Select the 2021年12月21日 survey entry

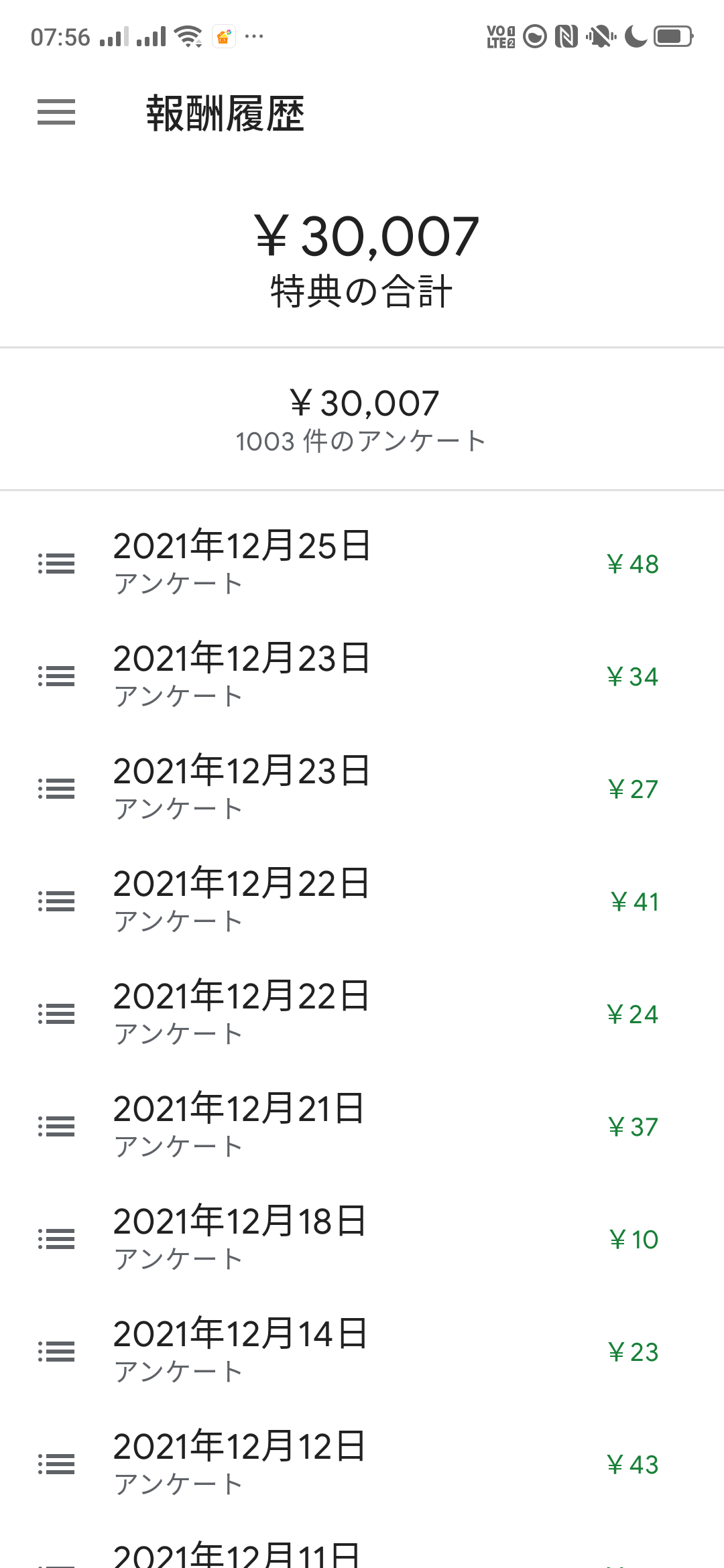coord(362,1126)
